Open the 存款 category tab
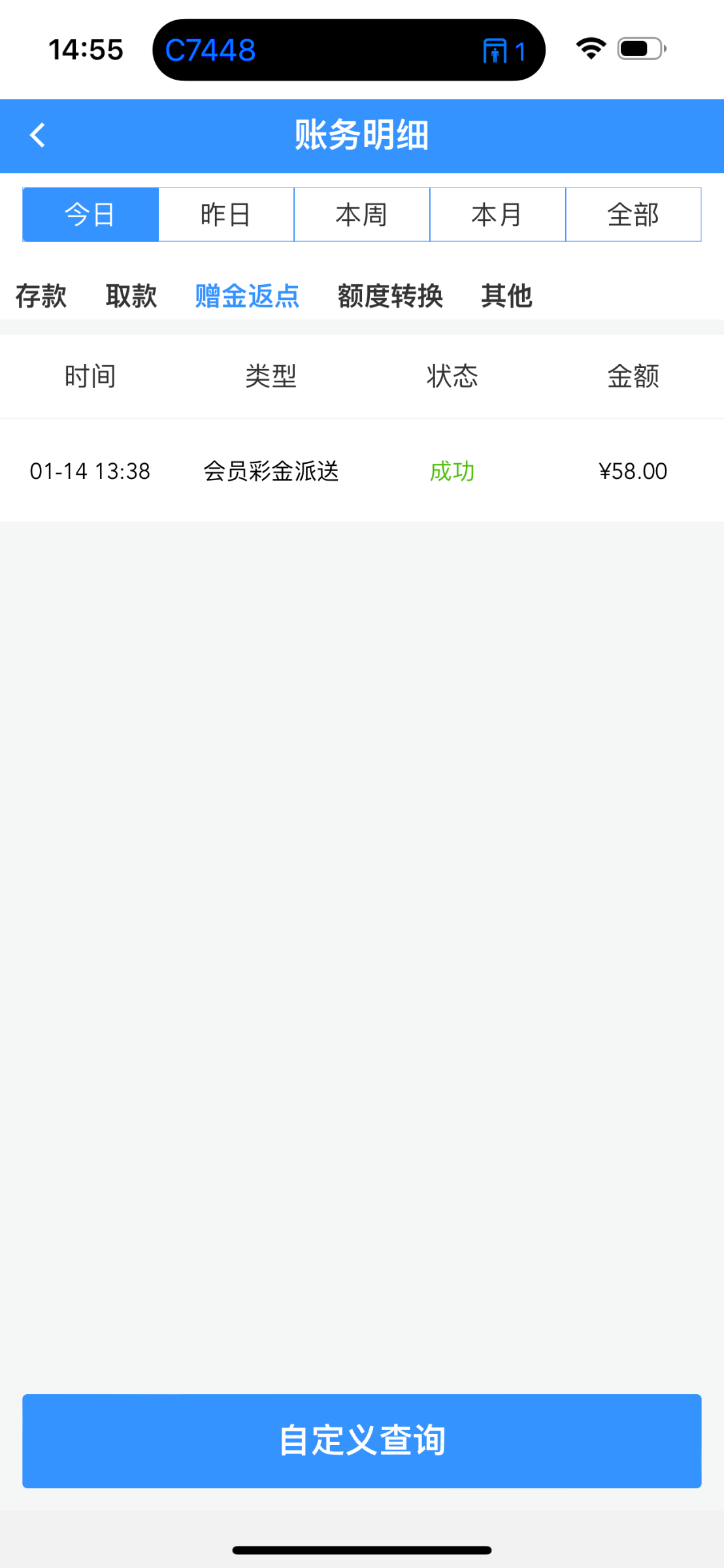724x1568 pixels. [x=41, y=296]
